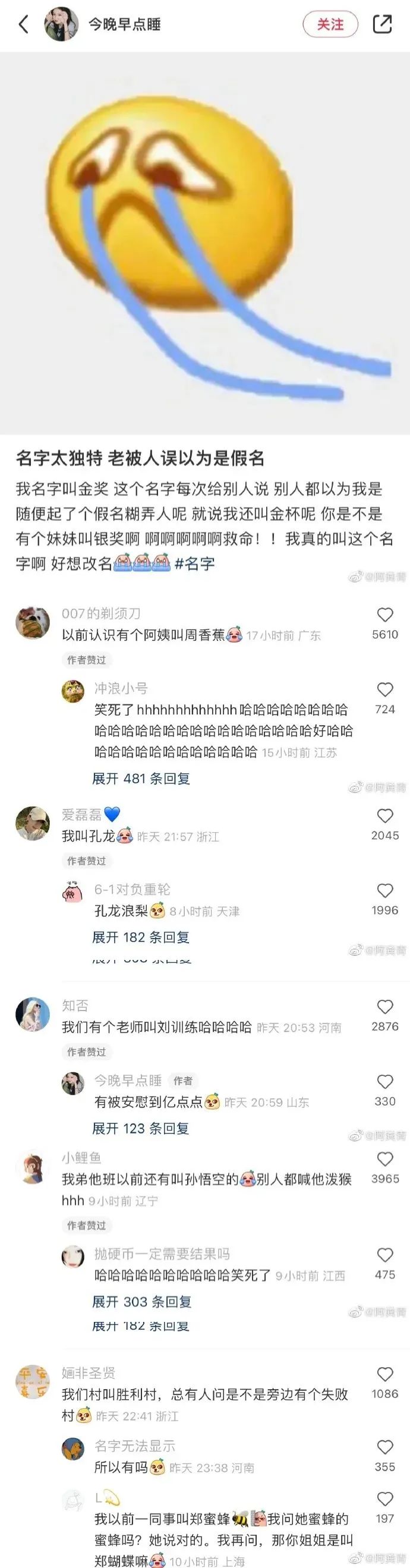Viewport: 410px width, 1568px height.
Task: Open 知否's profile avatar
Action: coord(32,1015)
